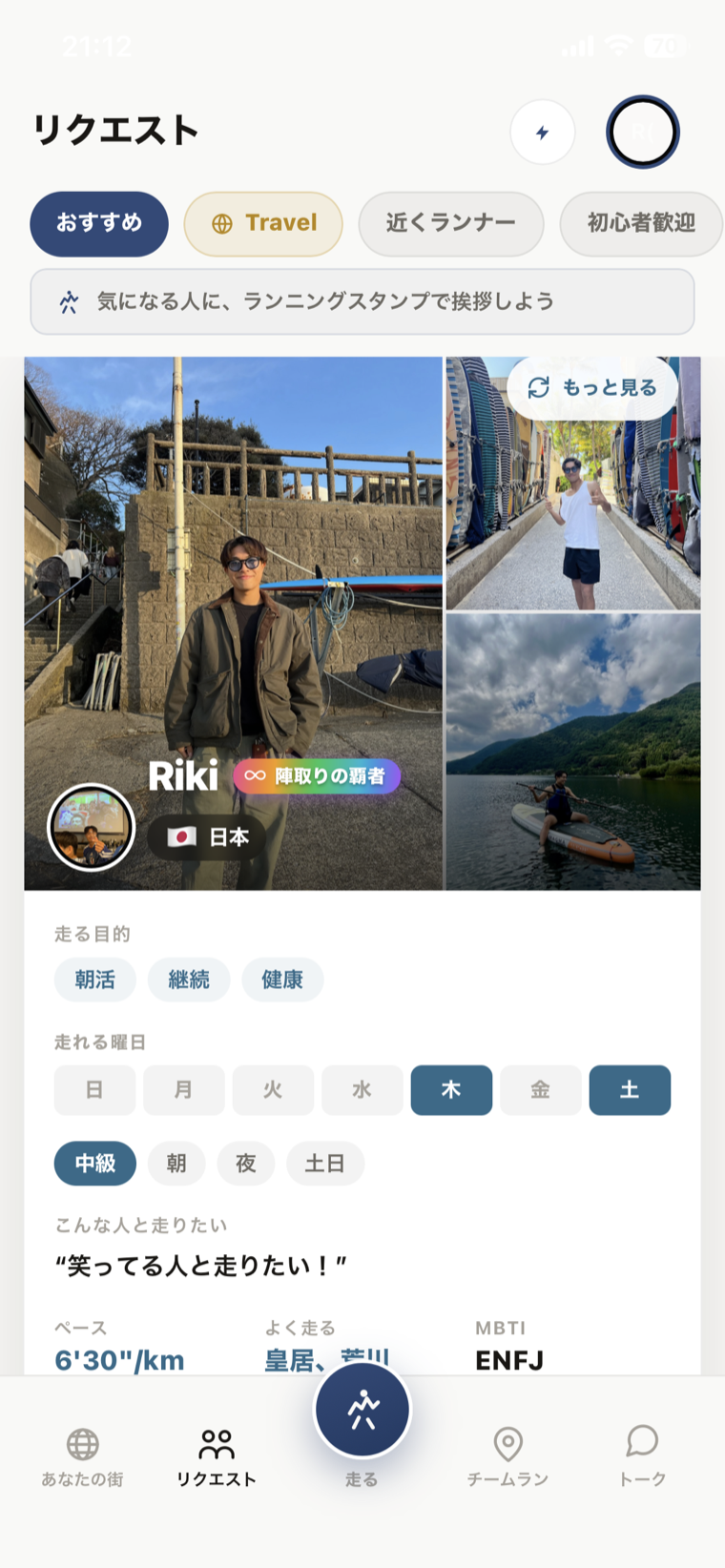The image size is (725, 1568).
Task: Open Riki's round avatar picture
Action: (92, 827)
